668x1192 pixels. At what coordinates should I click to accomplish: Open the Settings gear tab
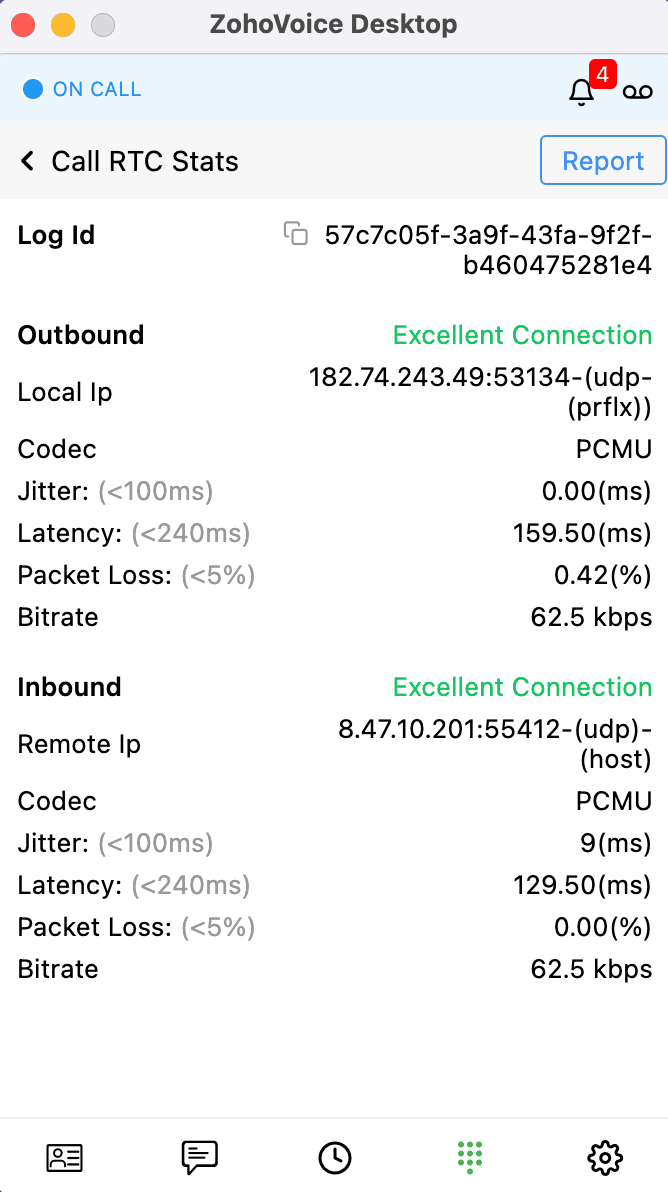pos(604,1157)
